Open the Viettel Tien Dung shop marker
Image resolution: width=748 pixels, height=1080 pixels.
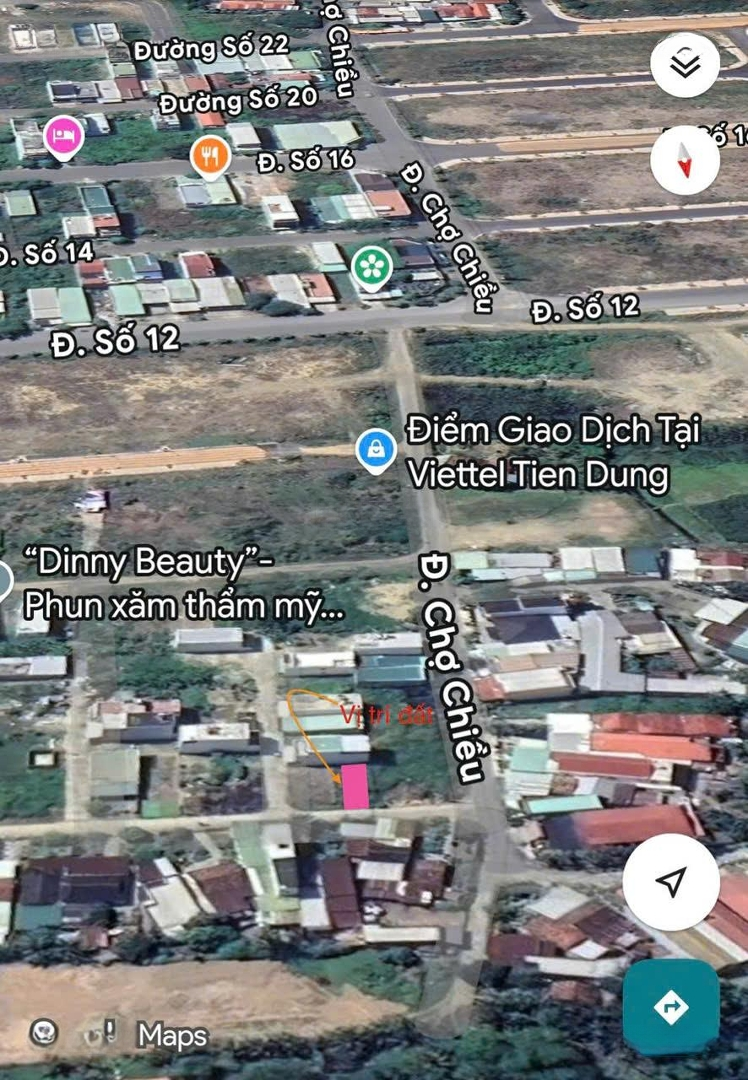377,450
